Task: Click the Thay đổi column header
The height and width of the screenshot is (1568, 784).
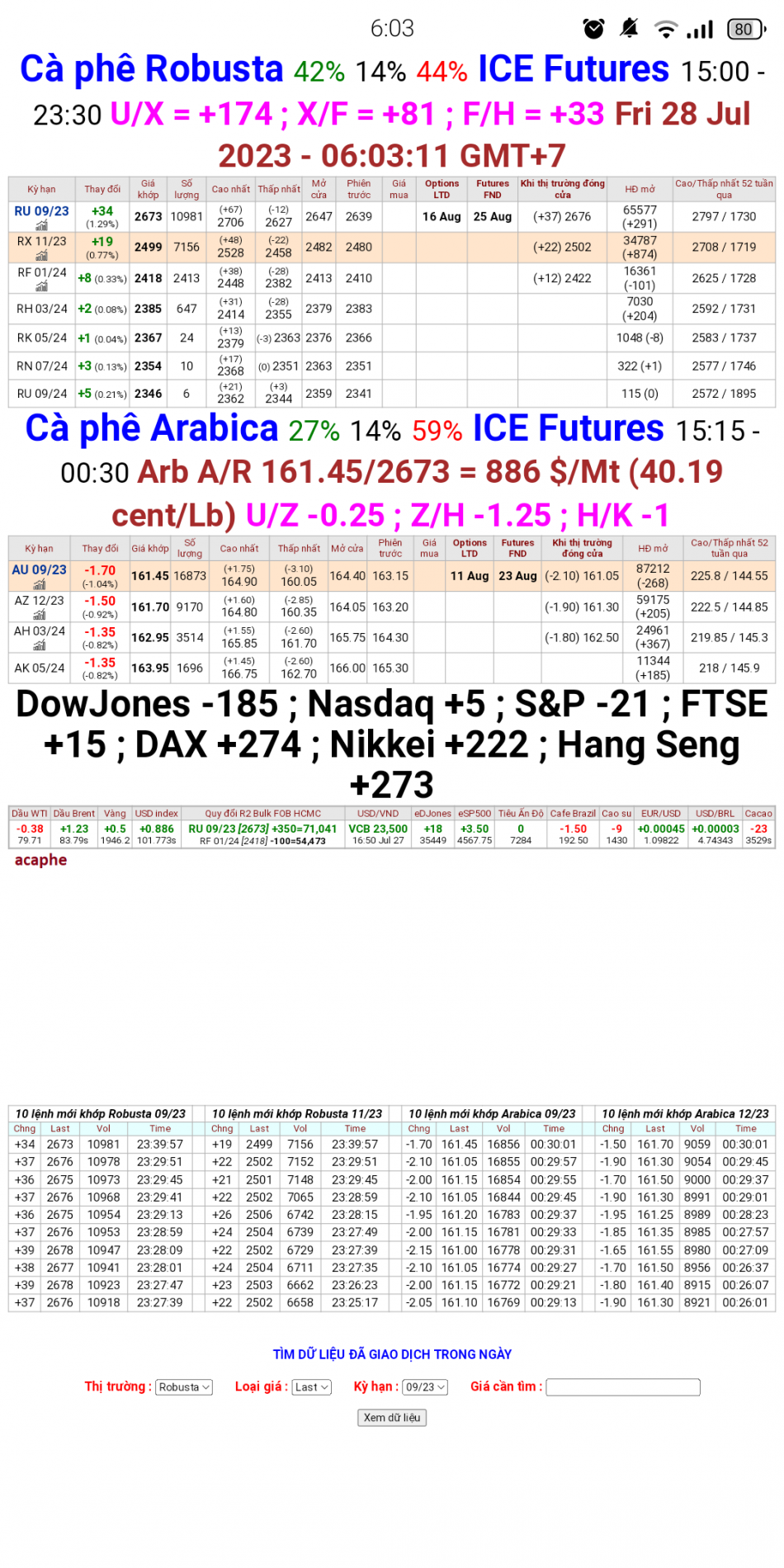Action: click(102, 188)
